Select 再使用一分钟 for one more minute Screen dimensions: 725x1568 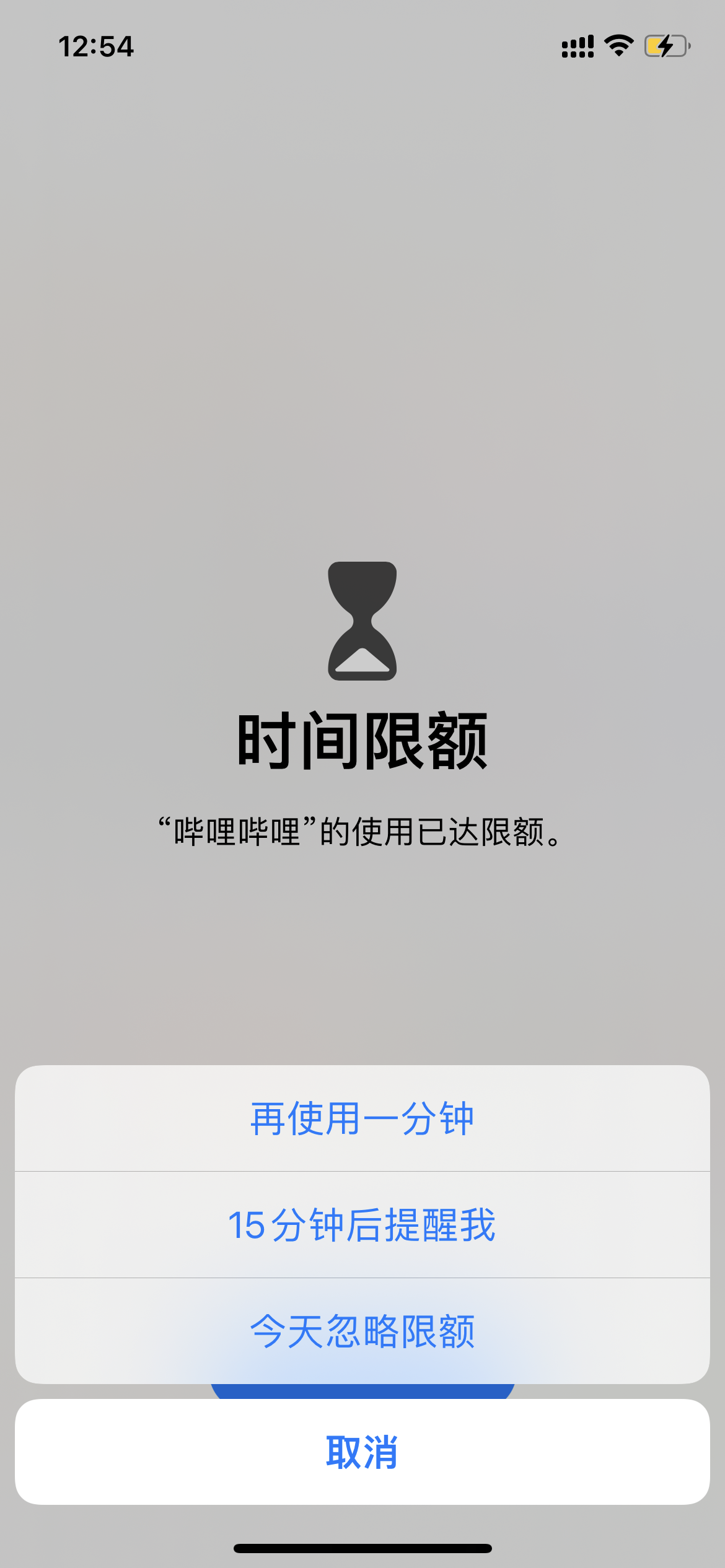click(362, 1119)
